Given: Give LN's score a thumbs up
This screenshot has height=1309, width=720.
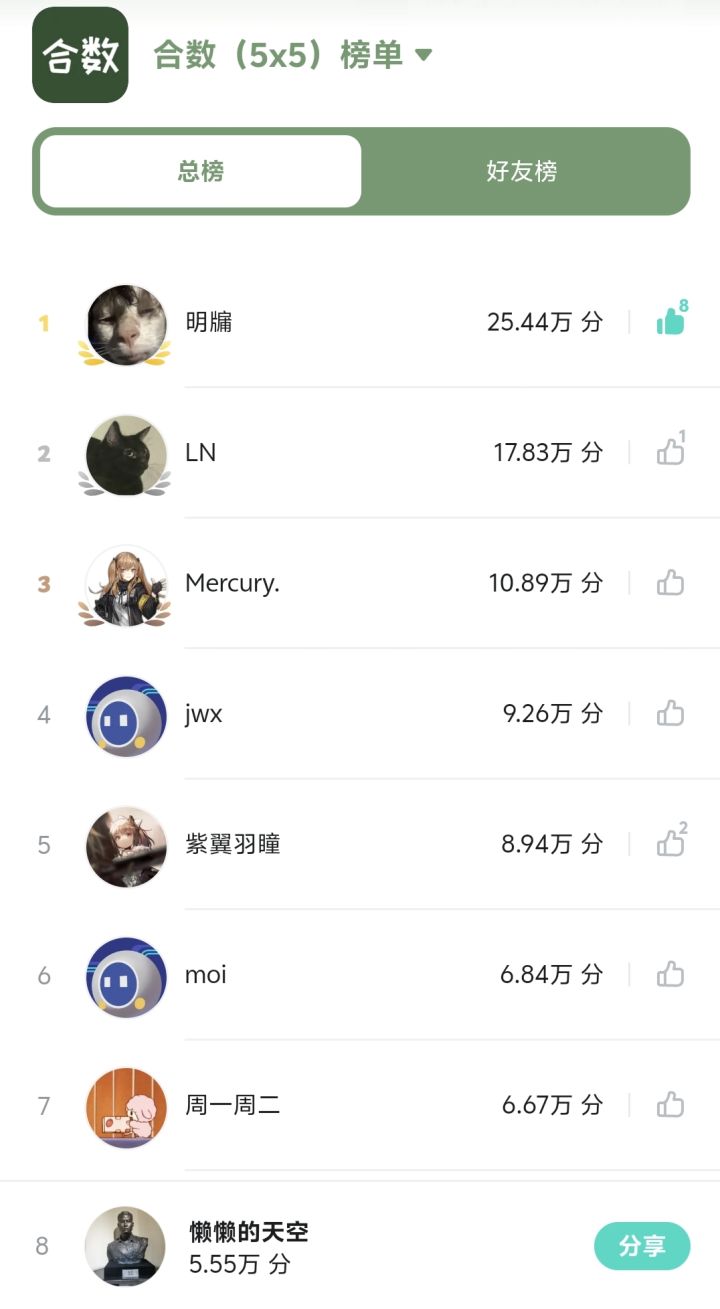Looking at the screenshot, I should 670,452.
